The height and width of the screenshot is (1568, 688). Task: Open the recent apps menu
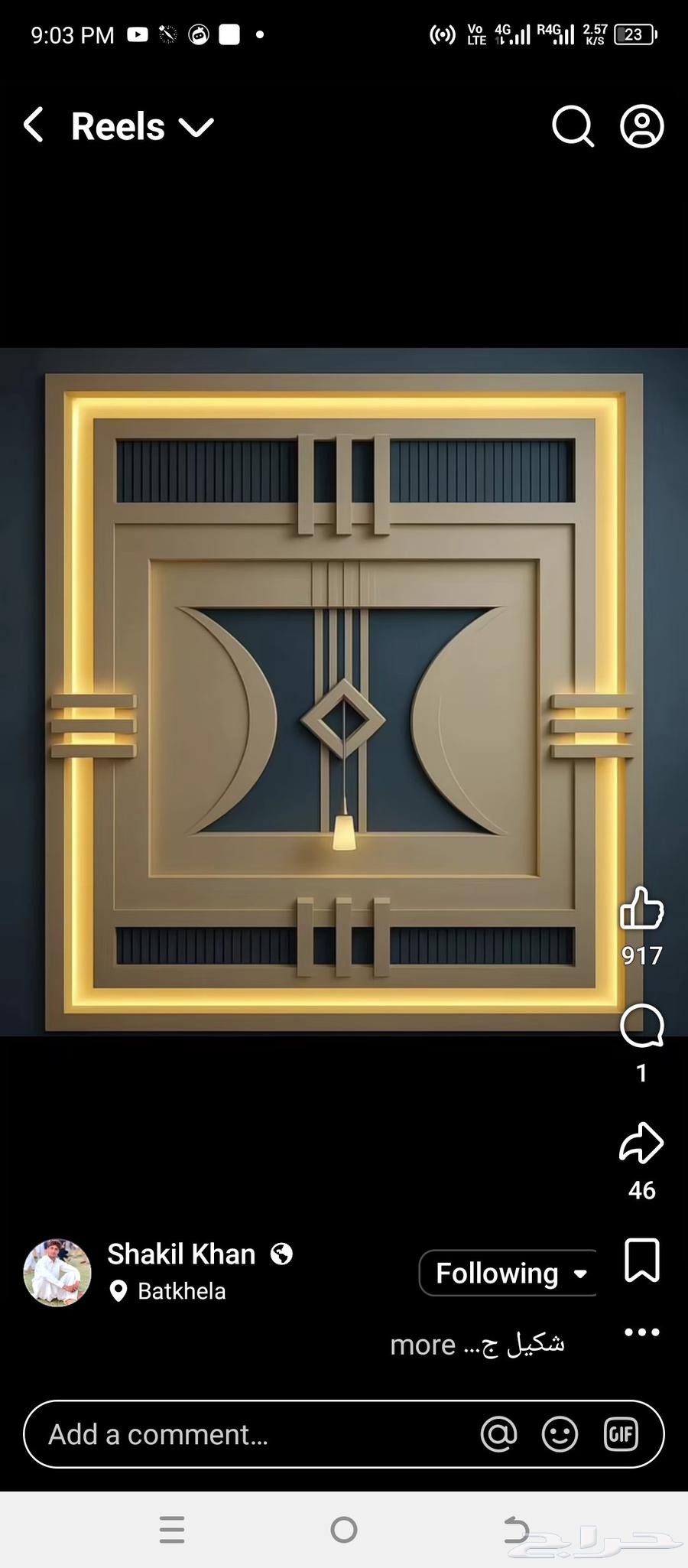tap(172, 1530)
